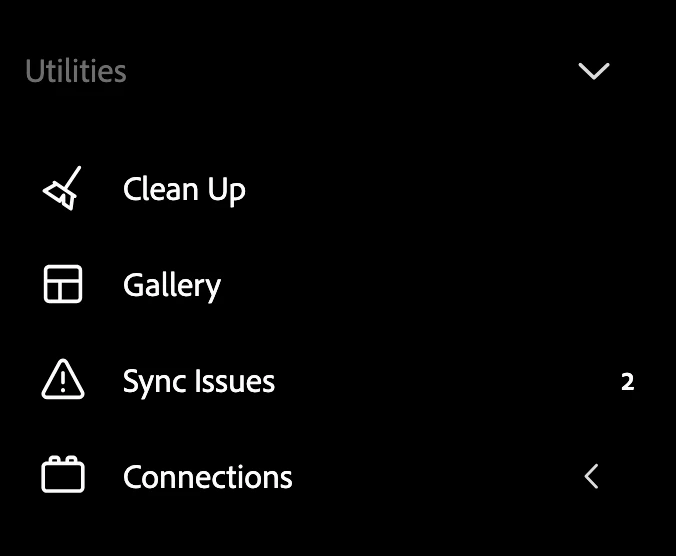
Task: Collapse the Utilities section chevron
Action: click(x=594, y=71)
